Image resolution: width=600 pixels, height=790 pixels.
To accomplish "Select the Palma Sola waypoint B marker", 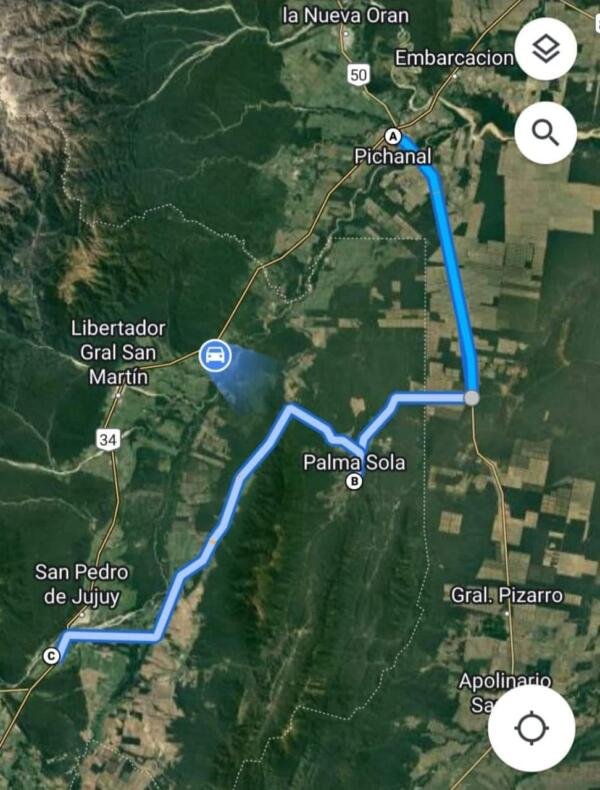I will [x=353, y=482].
